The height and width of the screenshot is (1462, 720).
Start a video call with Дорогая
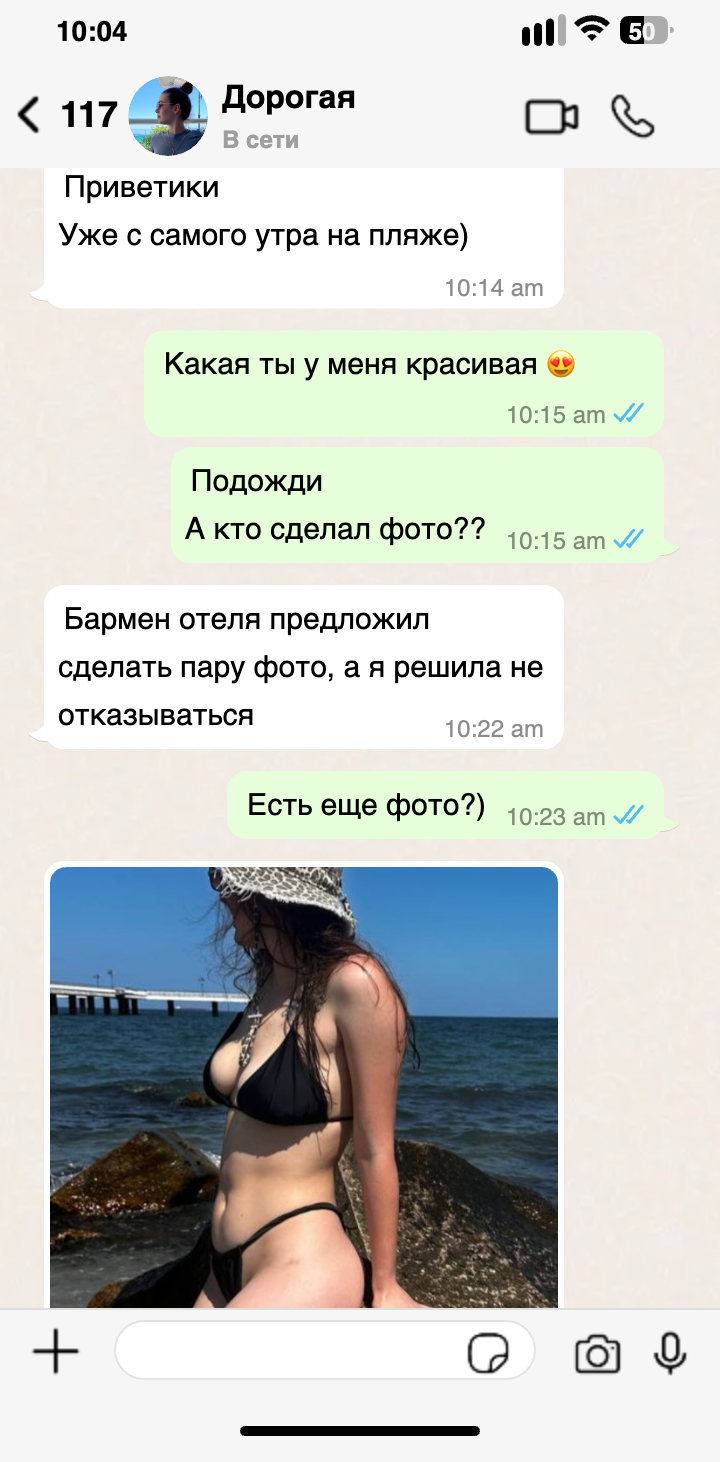point(552,117)
